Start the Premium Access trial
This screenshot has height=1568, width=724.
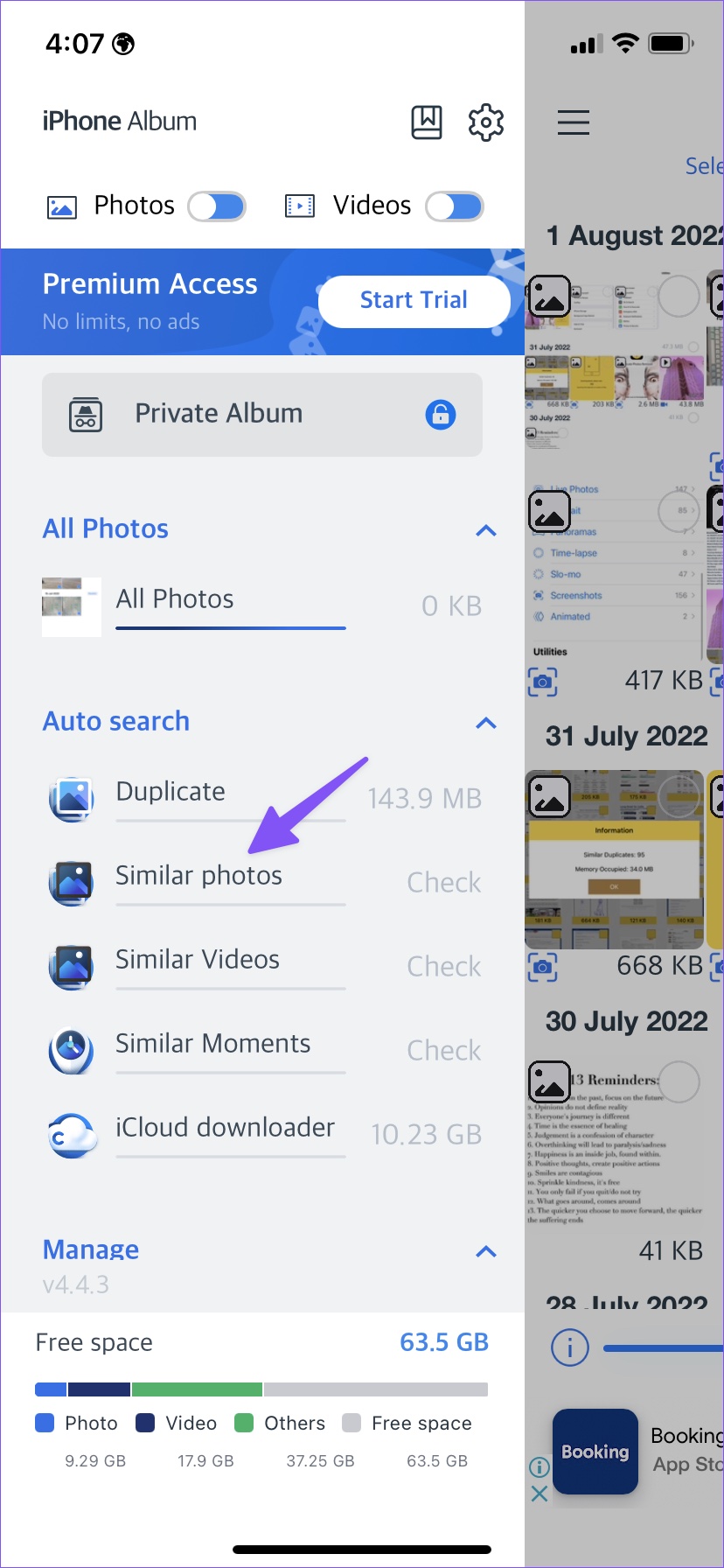tap(414, 301)
